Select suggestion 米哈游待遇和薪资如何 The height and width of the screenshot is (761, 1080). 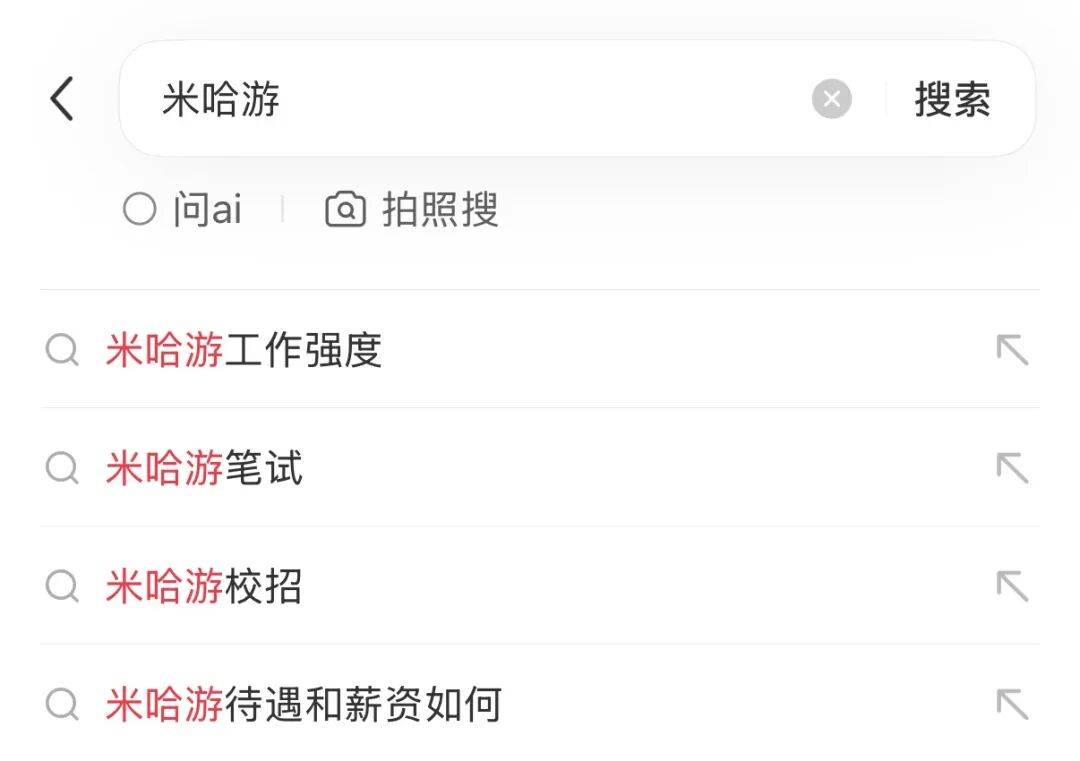pos(303,705)
